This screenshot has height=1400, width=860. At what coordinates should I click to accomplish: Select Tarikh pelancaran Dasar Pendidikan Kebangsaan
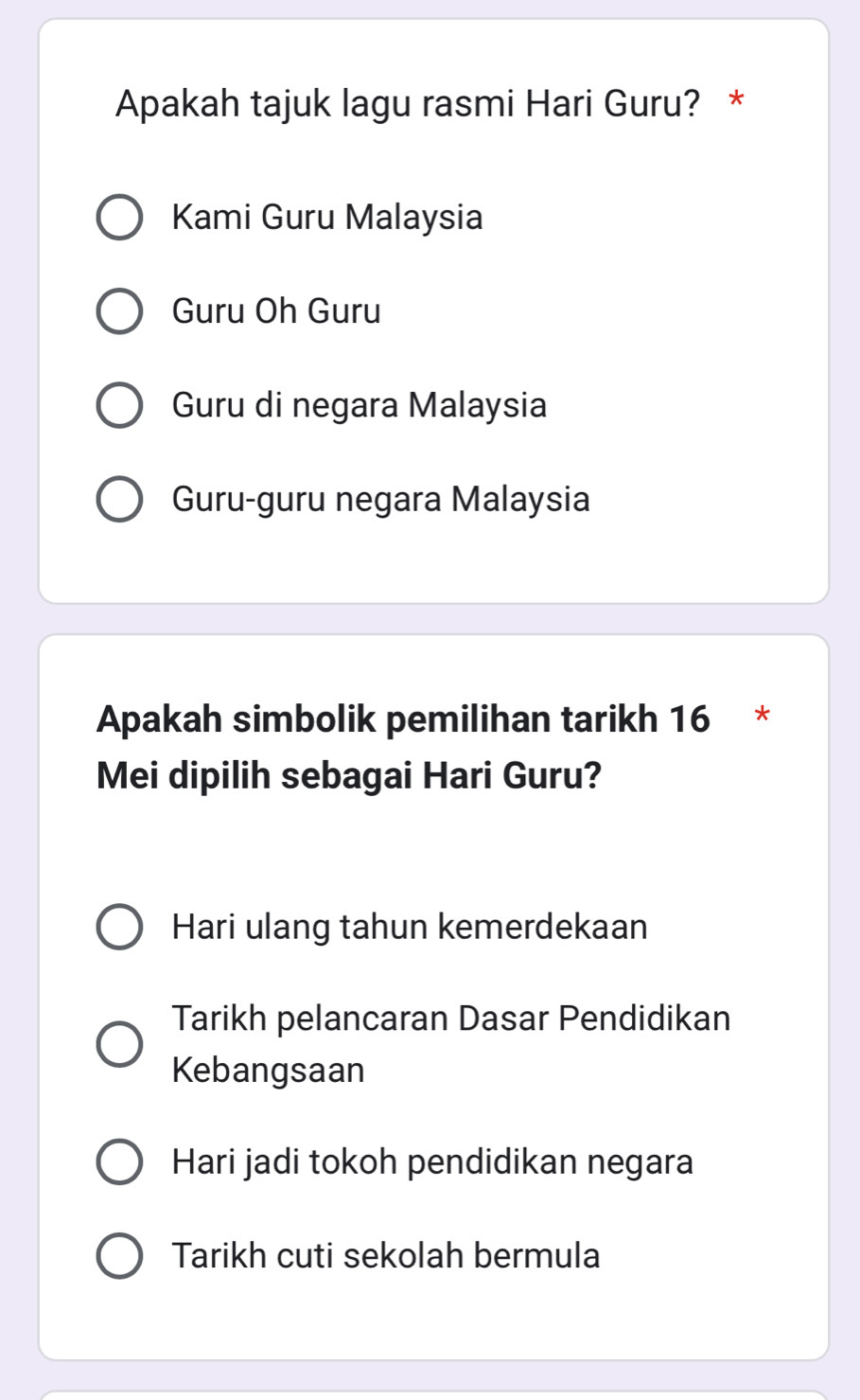click(120, 1044)
